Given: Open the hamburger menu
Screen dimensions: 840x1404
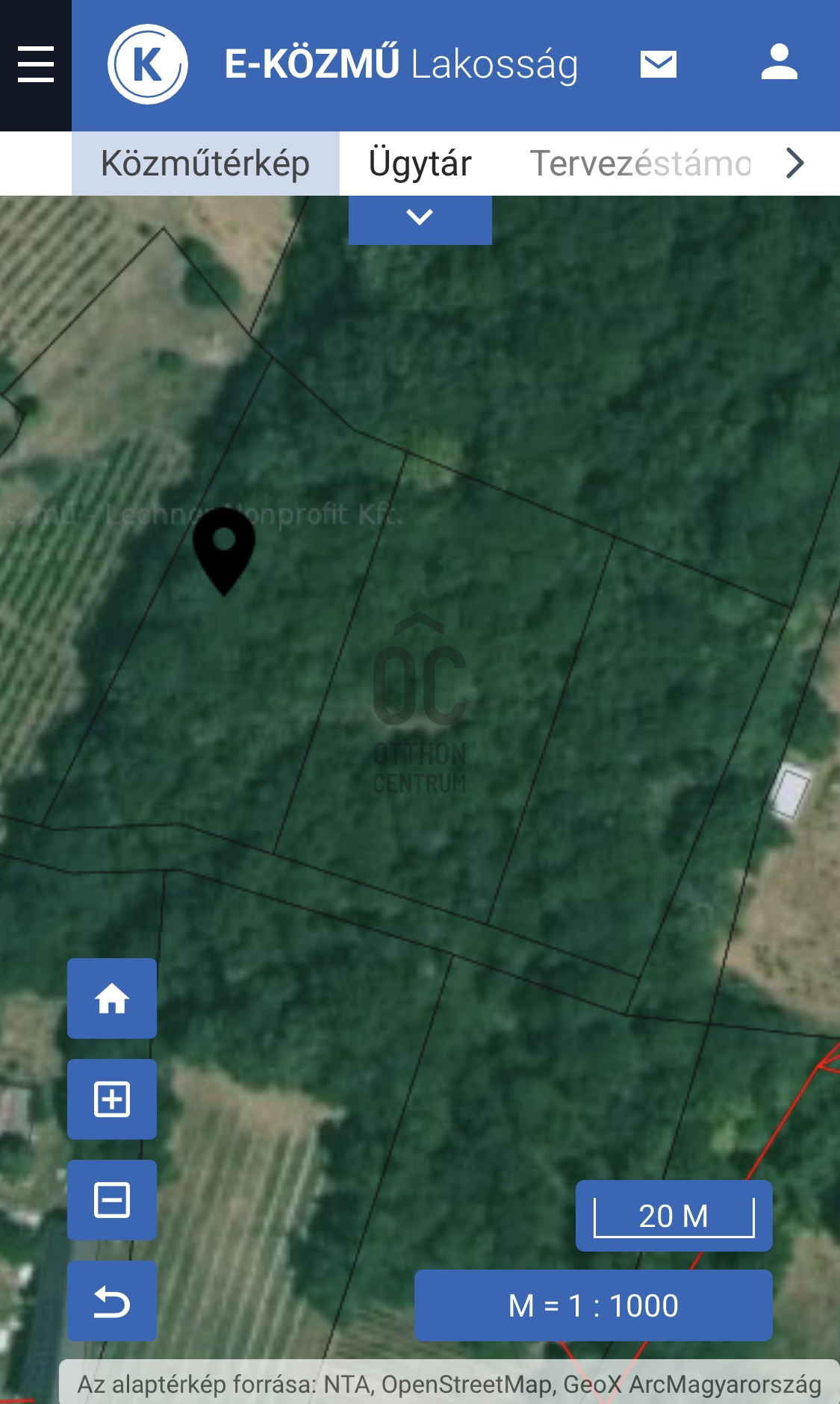Looking at the screenshot, I should (x=36, y=64).
